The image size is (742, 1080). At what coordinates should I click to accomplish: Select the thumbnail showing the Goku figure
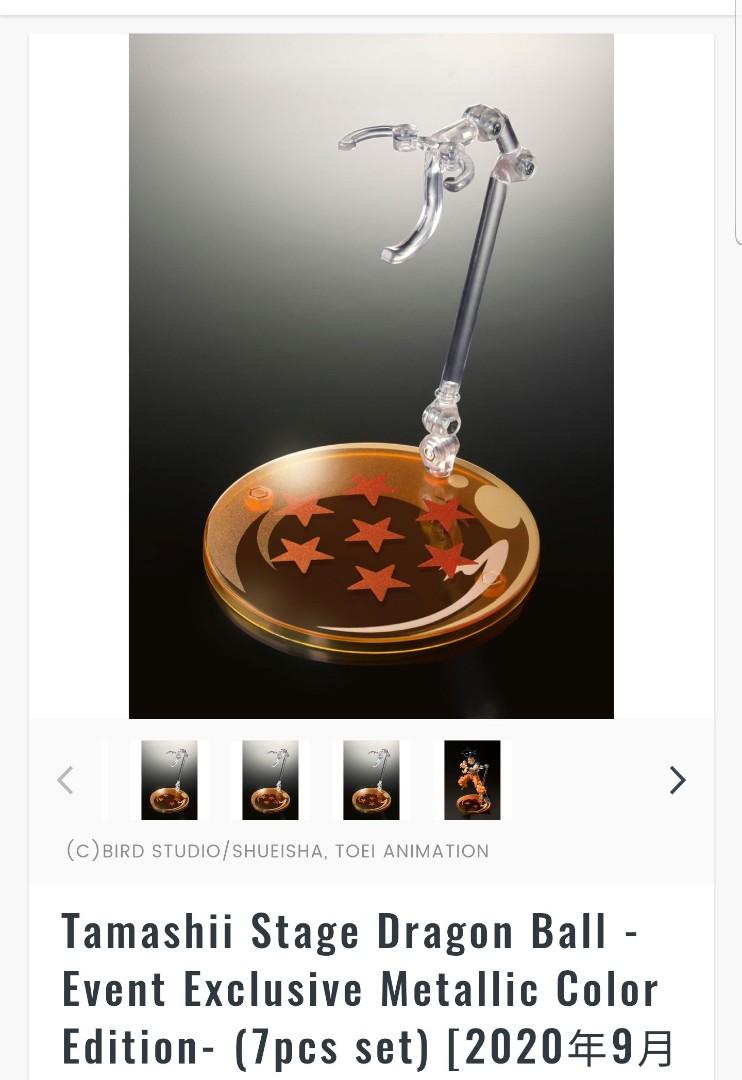pos(472,780)
